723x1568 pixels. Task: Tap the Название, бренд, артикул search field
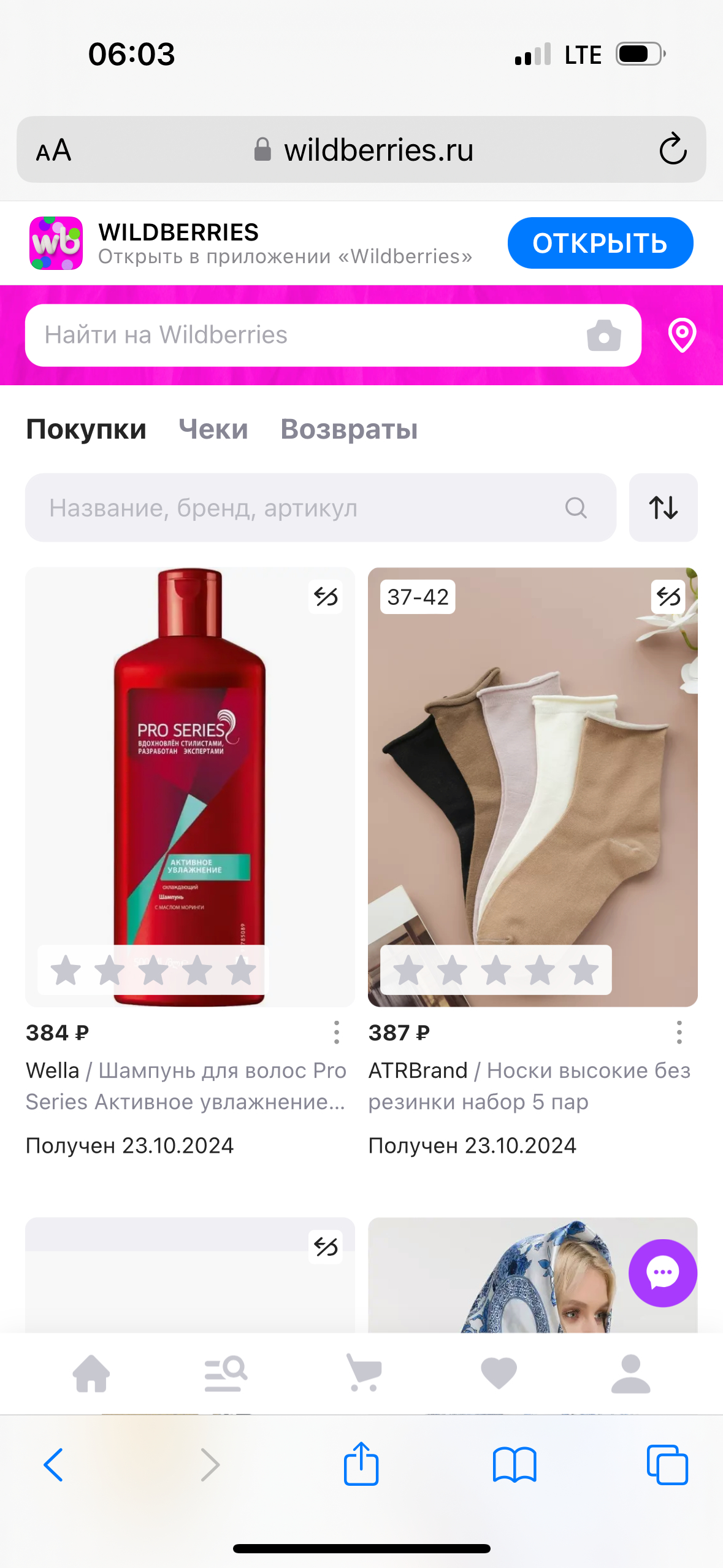coord(300,508)
